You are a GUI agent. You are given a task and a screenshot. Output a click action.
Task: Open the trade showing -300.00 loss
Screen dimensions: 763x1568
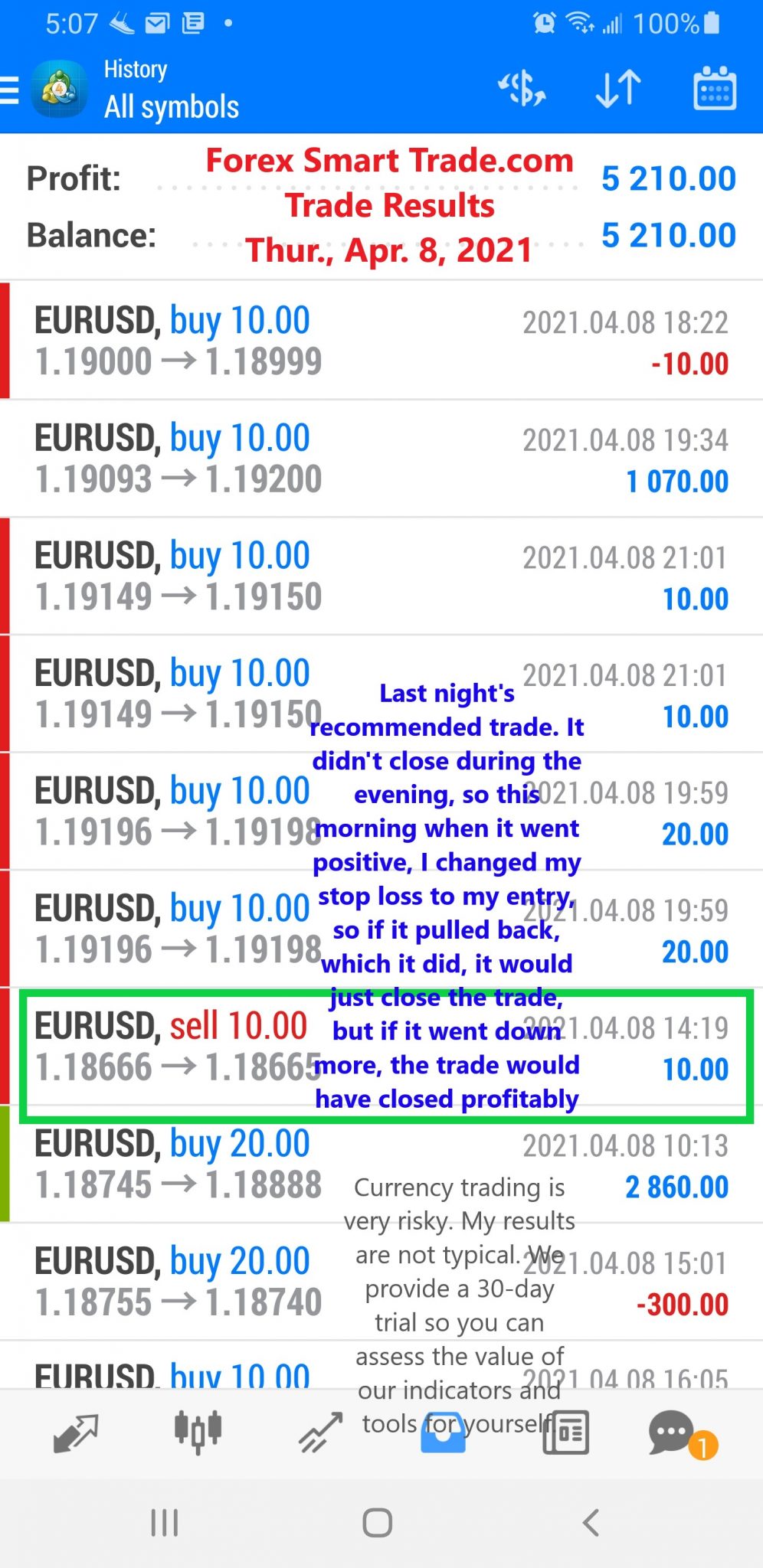(381, 1282)
